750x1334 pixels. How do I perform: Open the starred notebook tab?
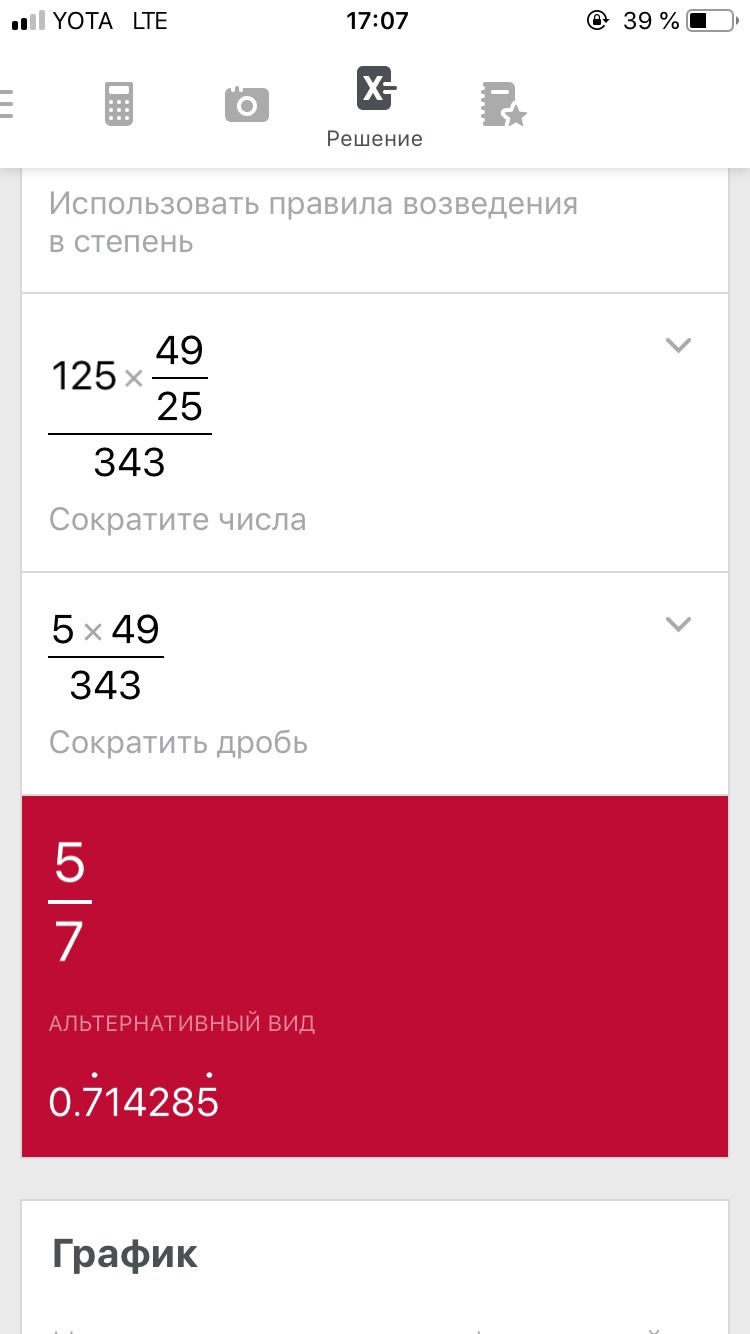click(502, 104)
